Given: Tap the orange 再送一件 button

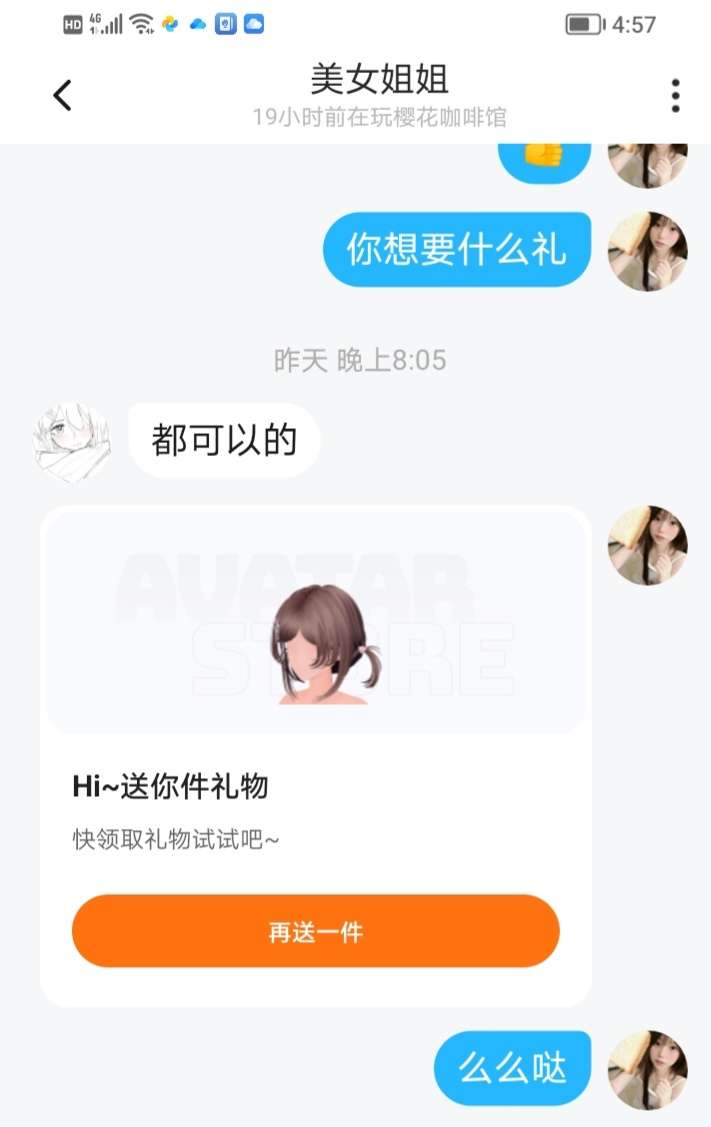Looking at the screenshot, I should point(315,932).
